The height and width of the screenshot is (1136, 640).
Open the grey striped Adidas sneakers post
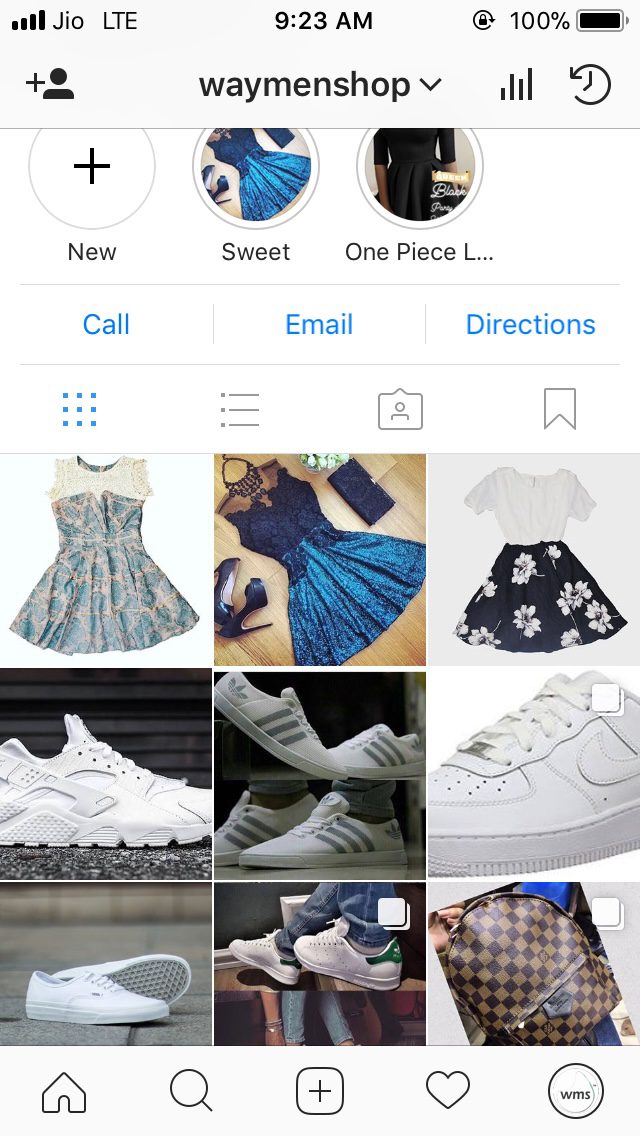click(x=320, y=775)
